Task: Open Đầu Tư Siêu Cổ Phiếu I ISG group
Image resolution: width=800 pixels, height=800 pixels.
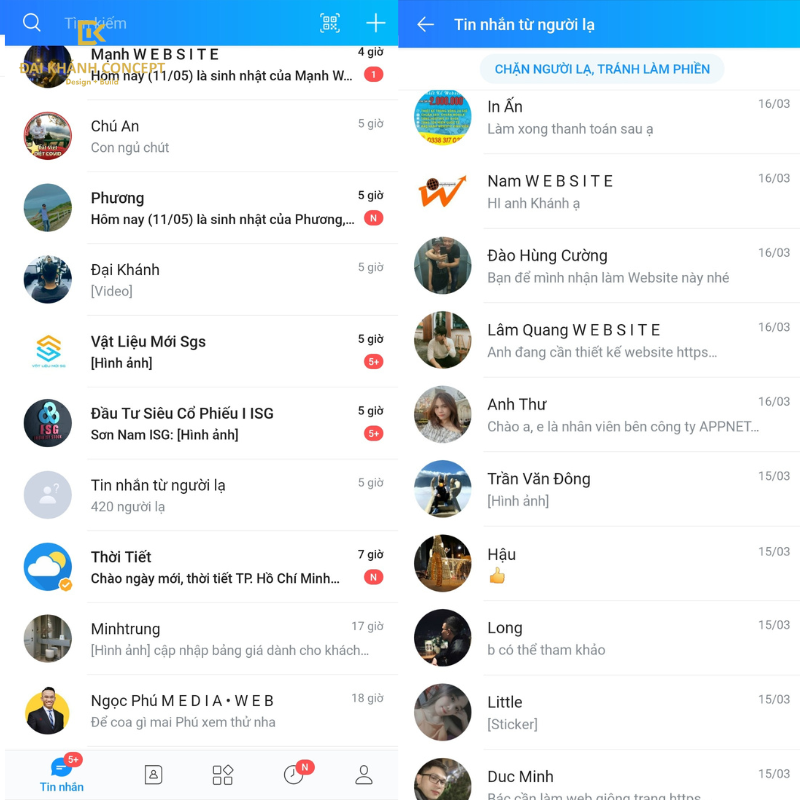Action: coord(200,423)
